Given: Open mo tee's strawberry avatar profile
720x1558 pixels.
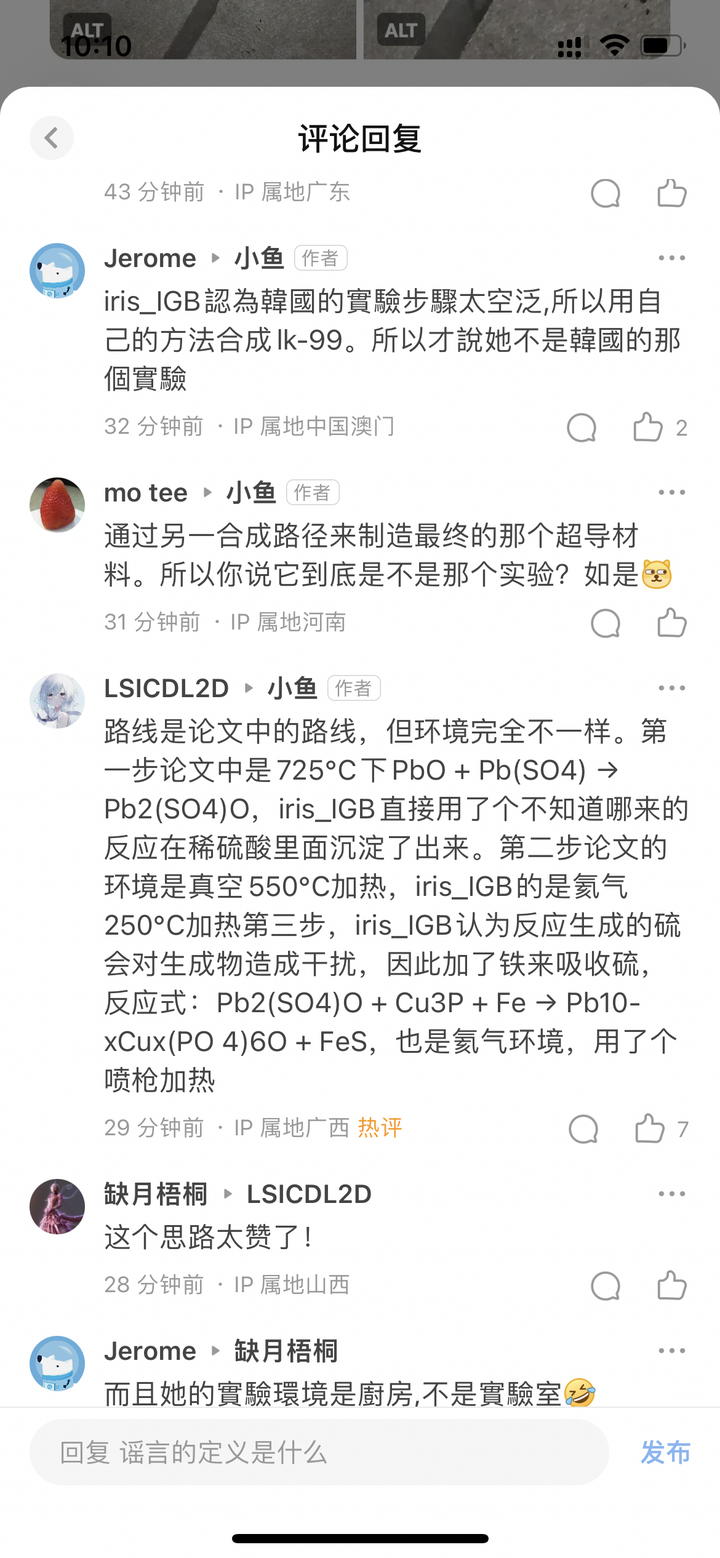Looking at the screenshot, I should [x=57, y=505].
